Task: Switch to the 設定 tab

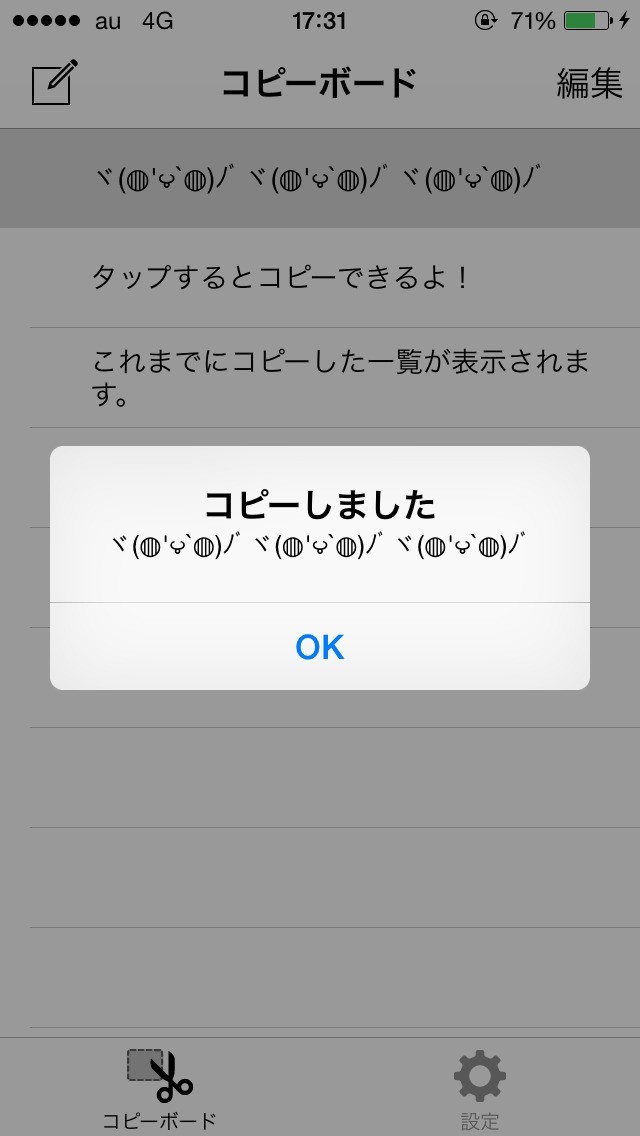Action: tap(480, 1088)
